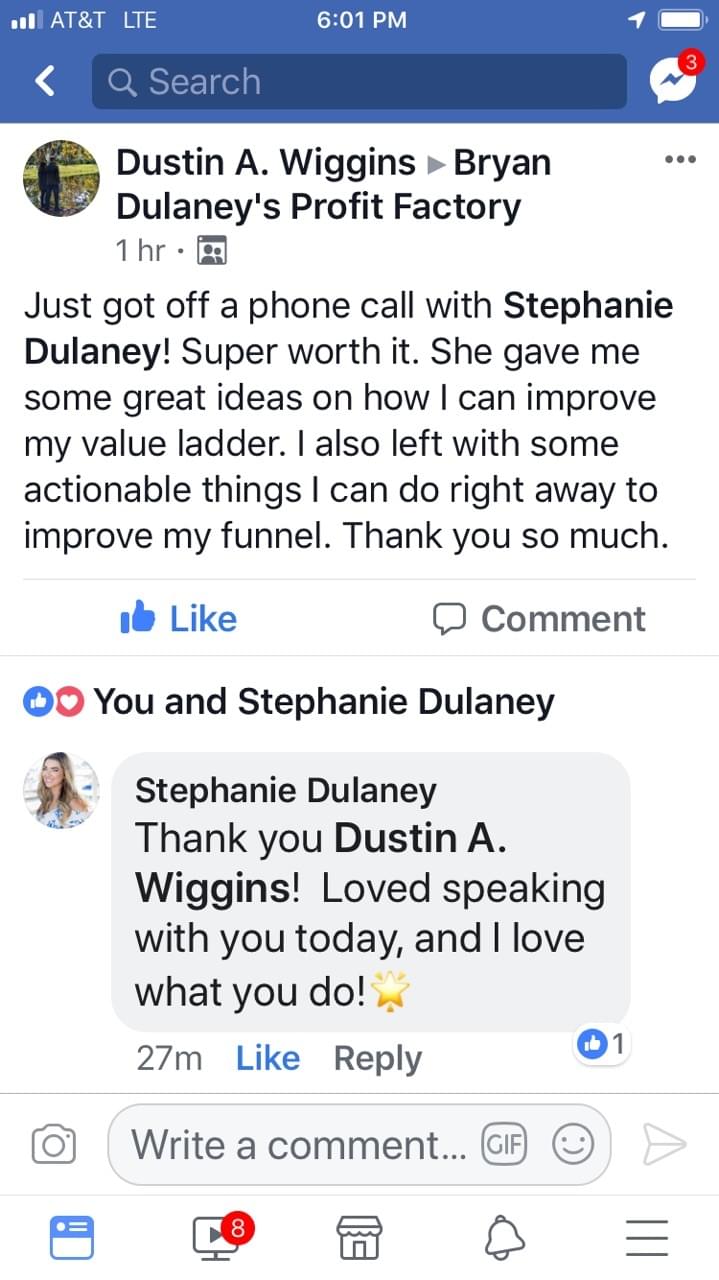Tap the Comment button under the post
The height and width of the screenshot is (1280, 719).
pos(539,619)
